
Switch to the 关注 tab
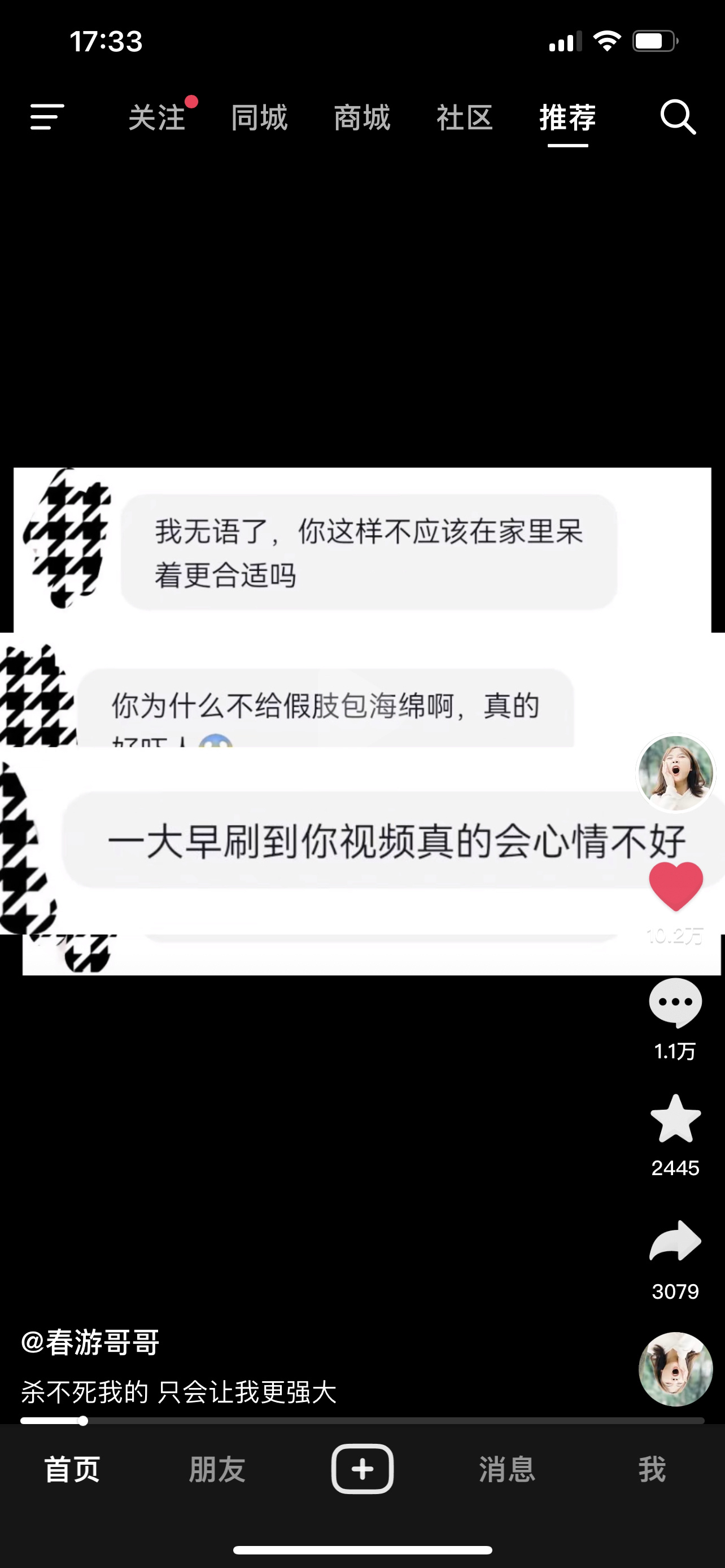(157, 117)
